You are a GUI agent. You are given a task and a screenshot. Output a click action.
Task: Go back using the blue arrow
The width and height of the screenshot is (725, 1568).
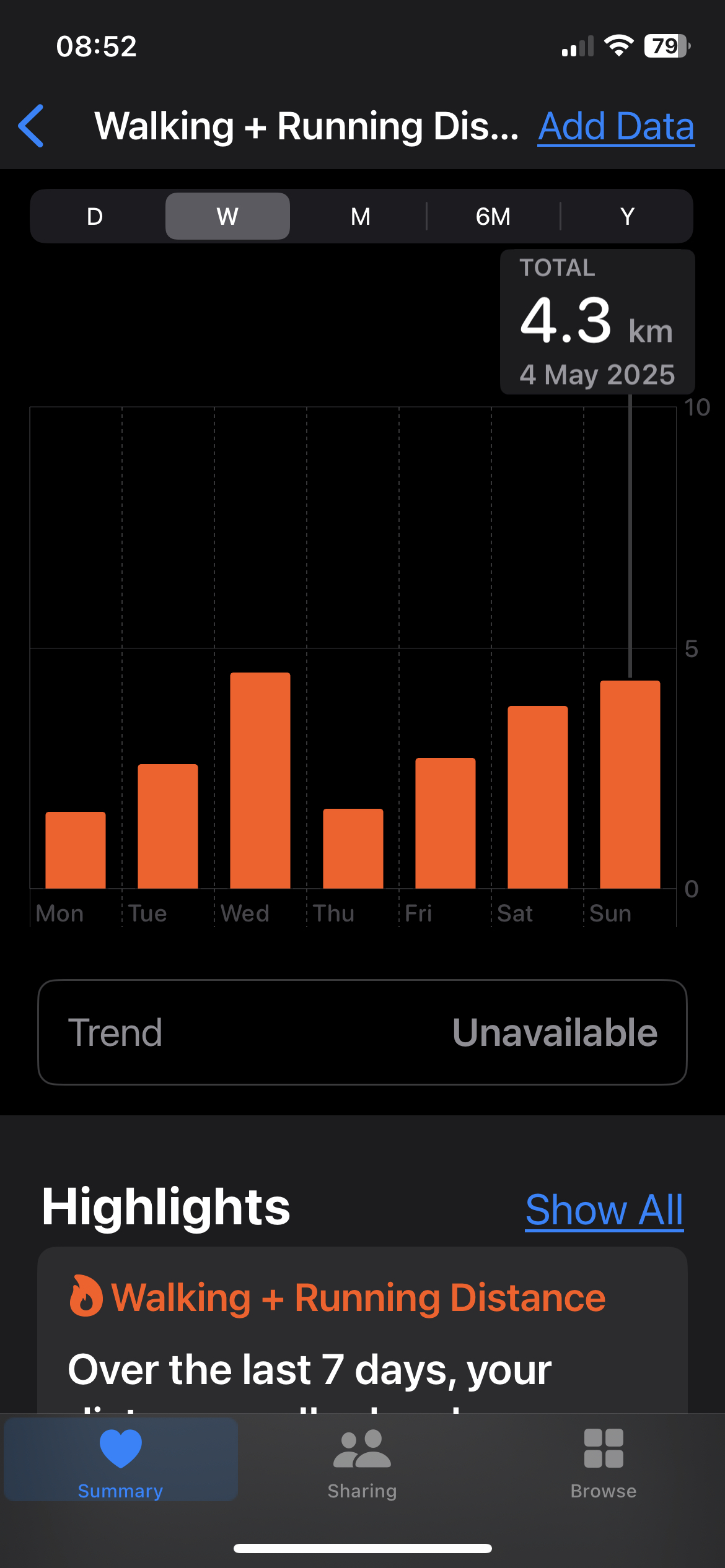pos(32,126)
